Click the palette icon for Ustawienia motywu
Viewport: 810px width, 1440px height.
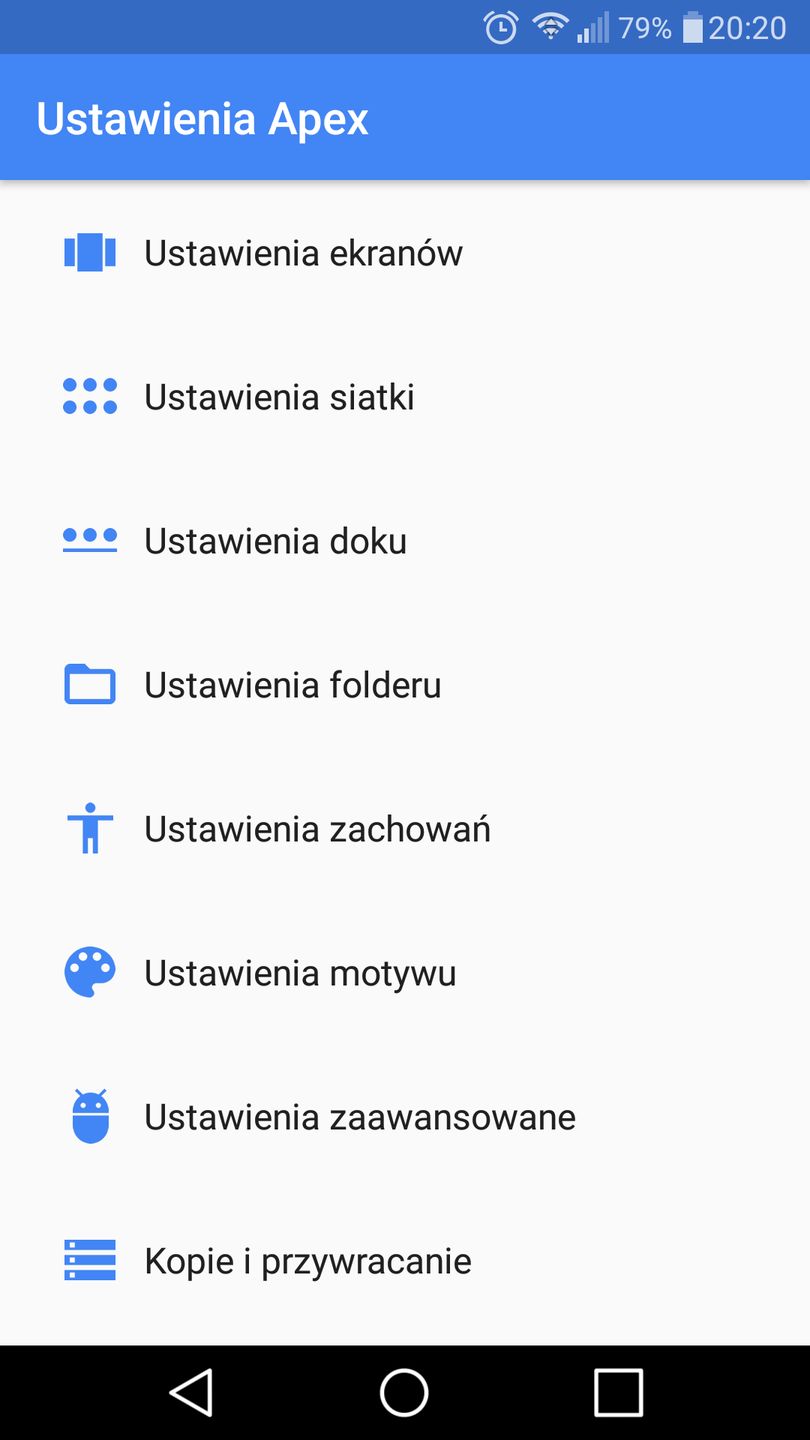tap(90, 972)
